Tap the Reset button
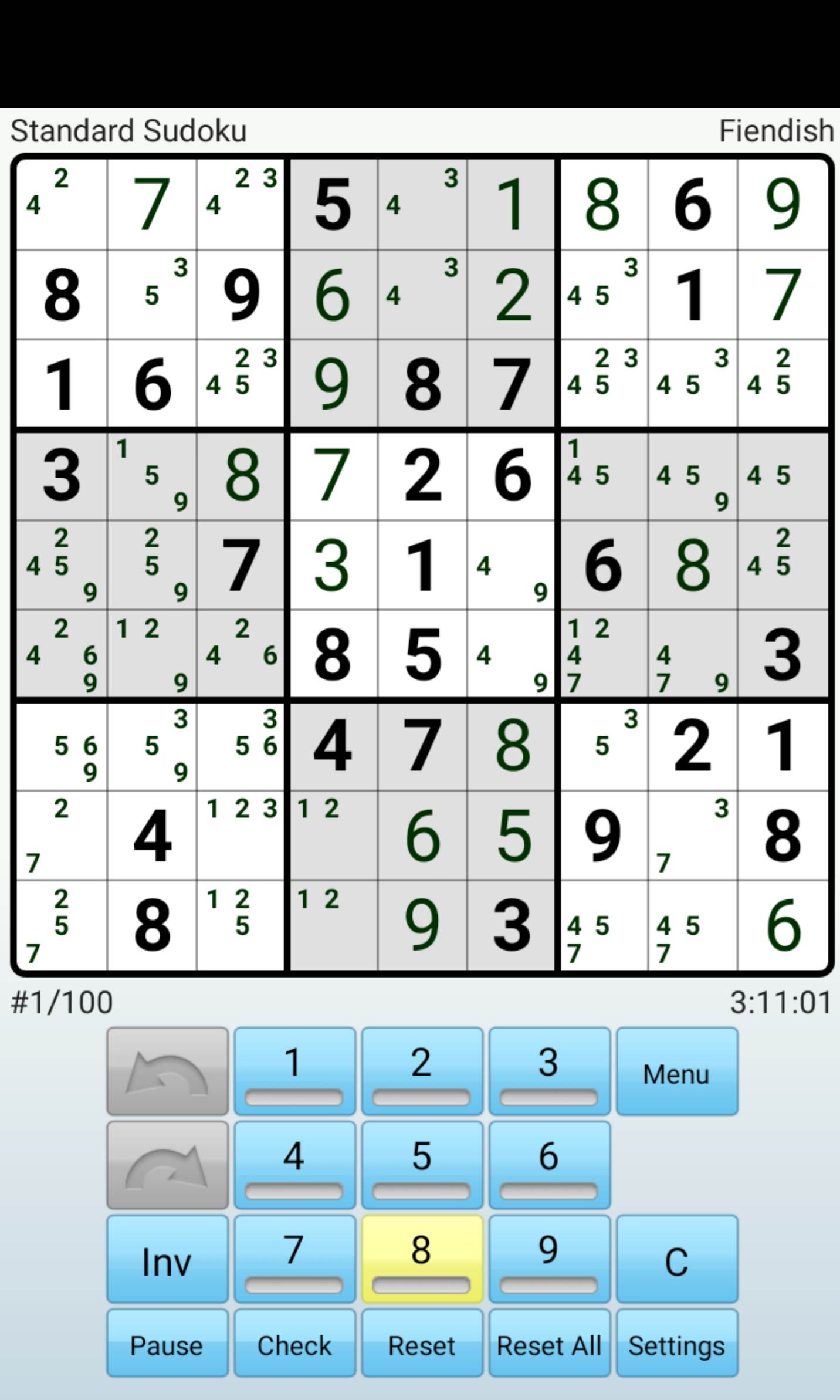Screen dimensions: 840x1400 pos(422,1345)
